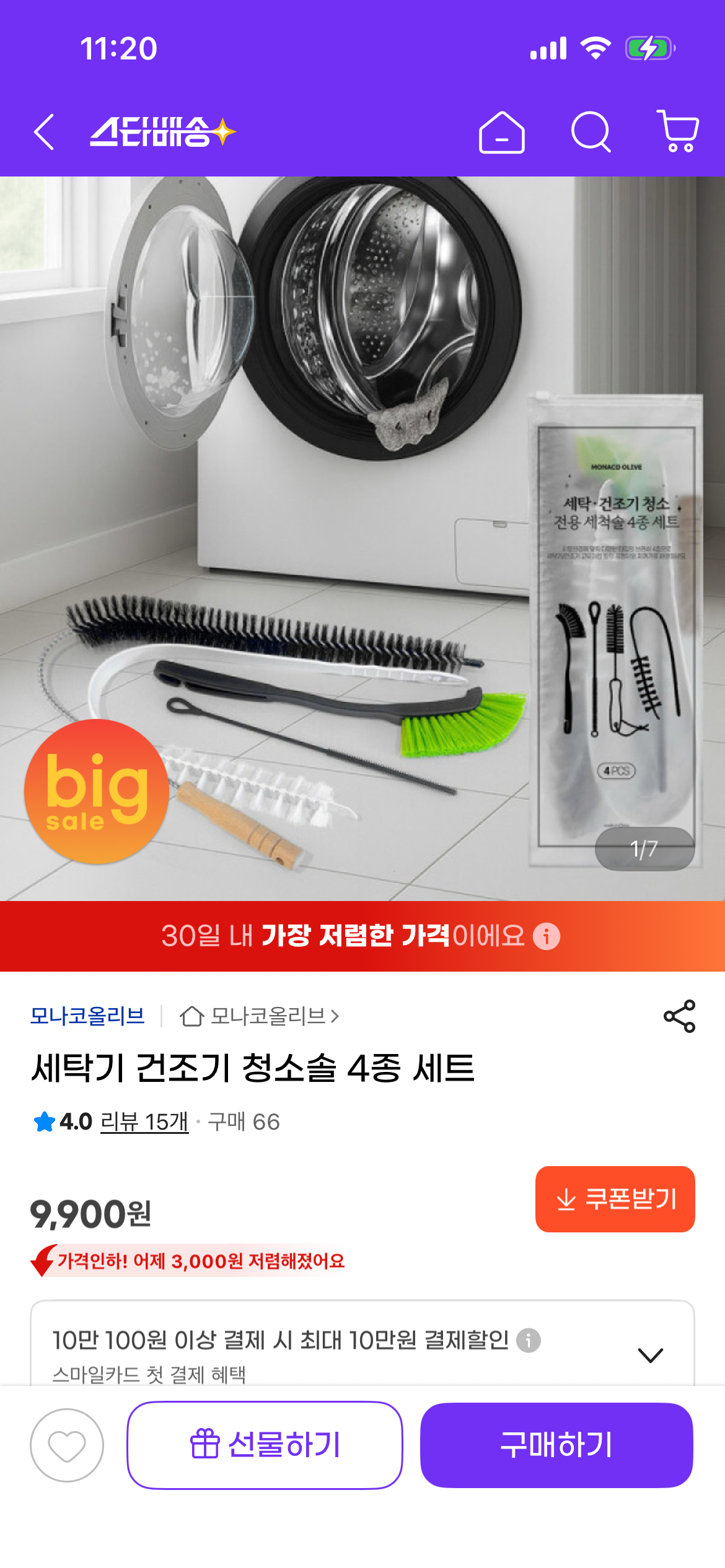Expand the 스마일카드 결제할인 benefit details
725x1568 pixels.
pyautogui.click(x=650, y=1355)
